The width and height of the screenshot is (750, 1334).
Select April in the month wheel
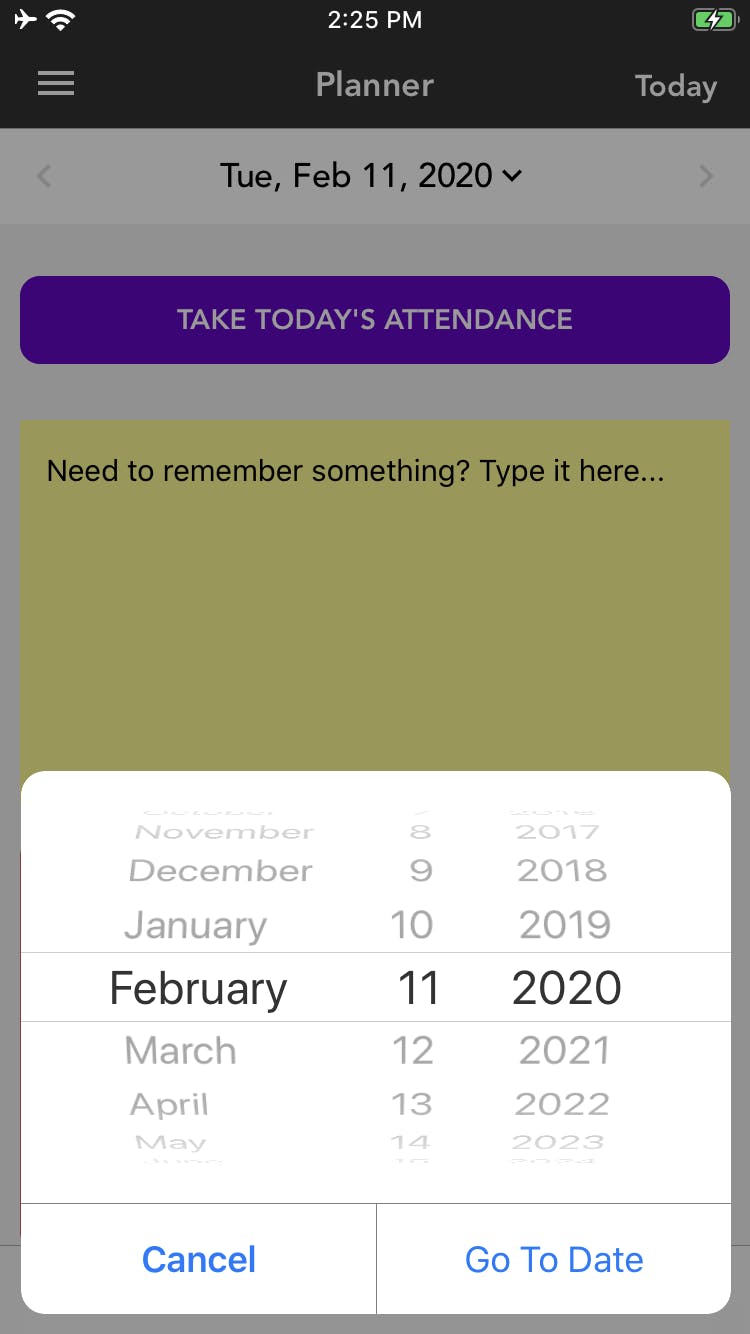coord(169,1105)
